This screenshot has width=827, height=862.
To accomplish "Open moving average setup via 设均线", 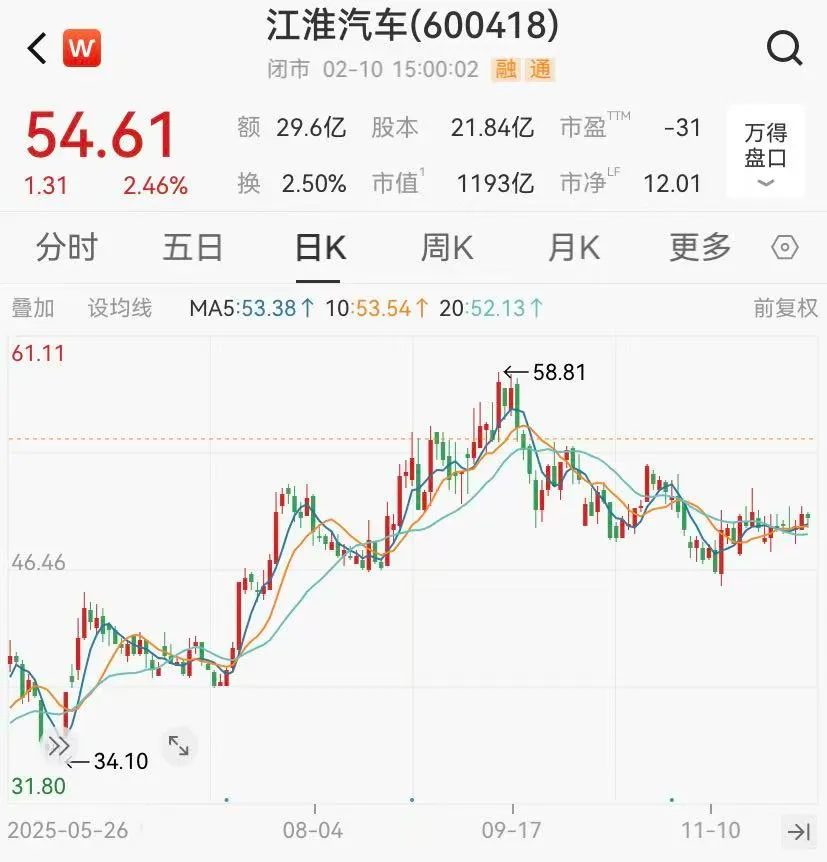I will tap(119, 309).
